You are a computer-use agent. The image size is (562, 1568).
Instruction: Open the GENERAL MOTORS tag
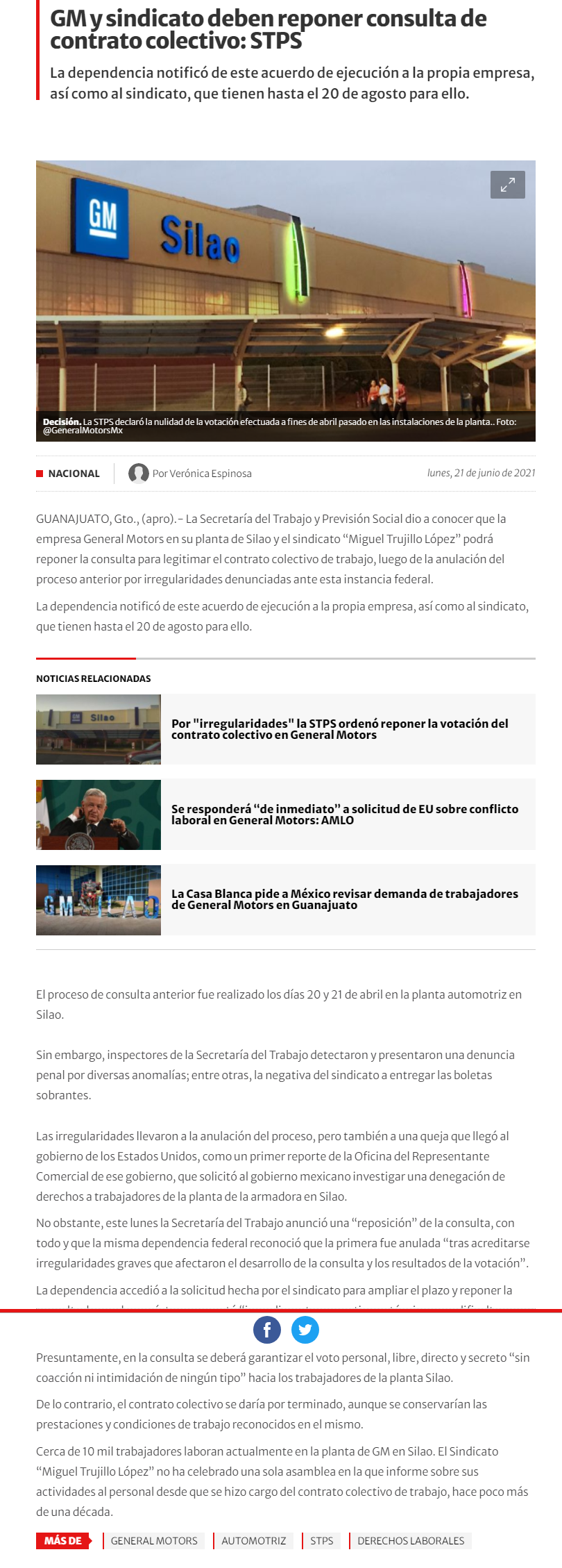coord(154,1541)
